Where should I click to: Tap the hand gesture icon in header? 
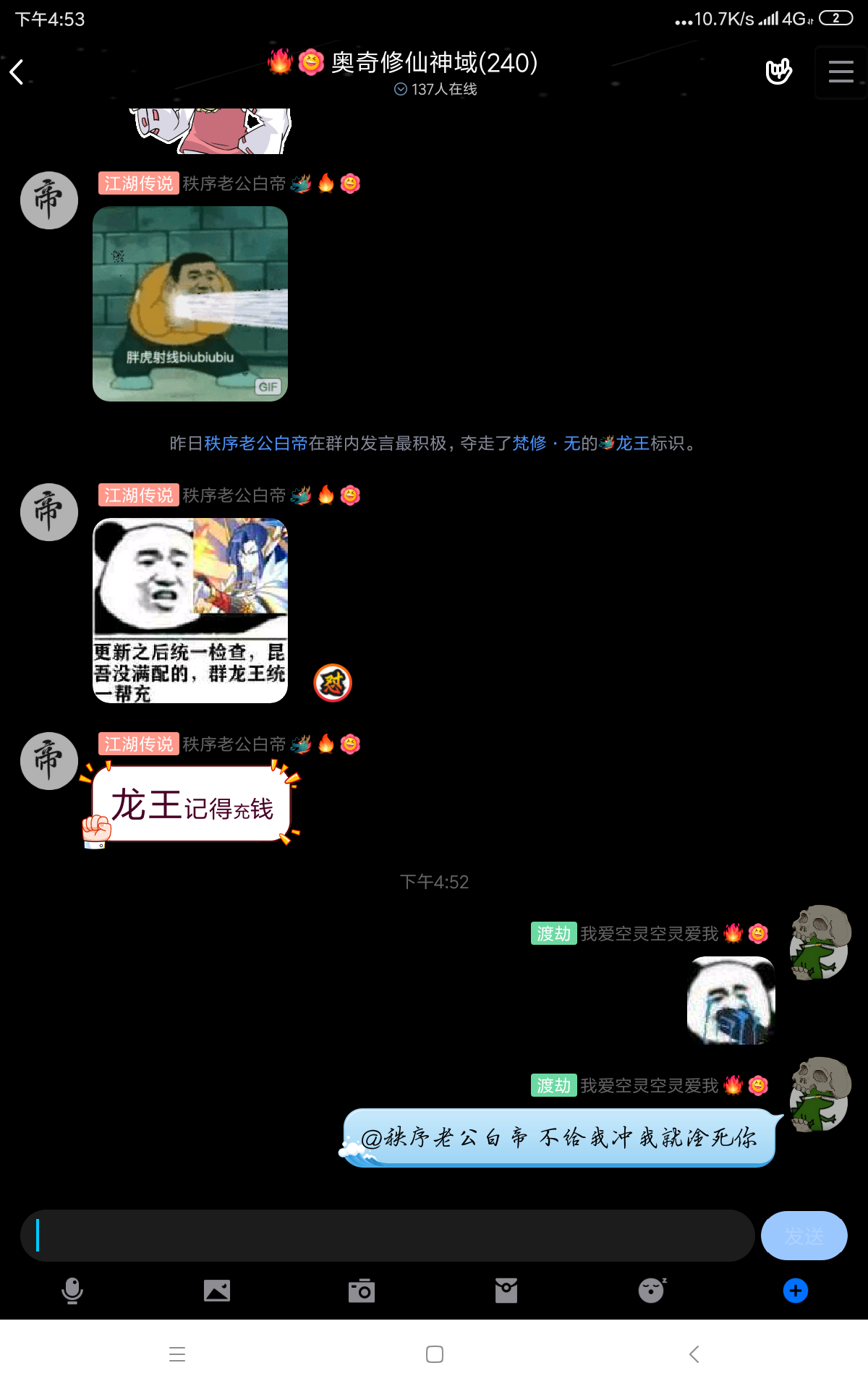778,72
